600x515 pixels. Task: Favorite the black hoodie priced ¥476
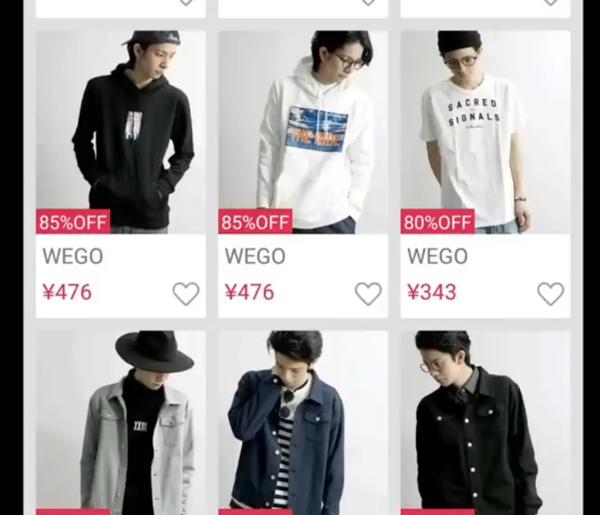[x=186, y=293]
